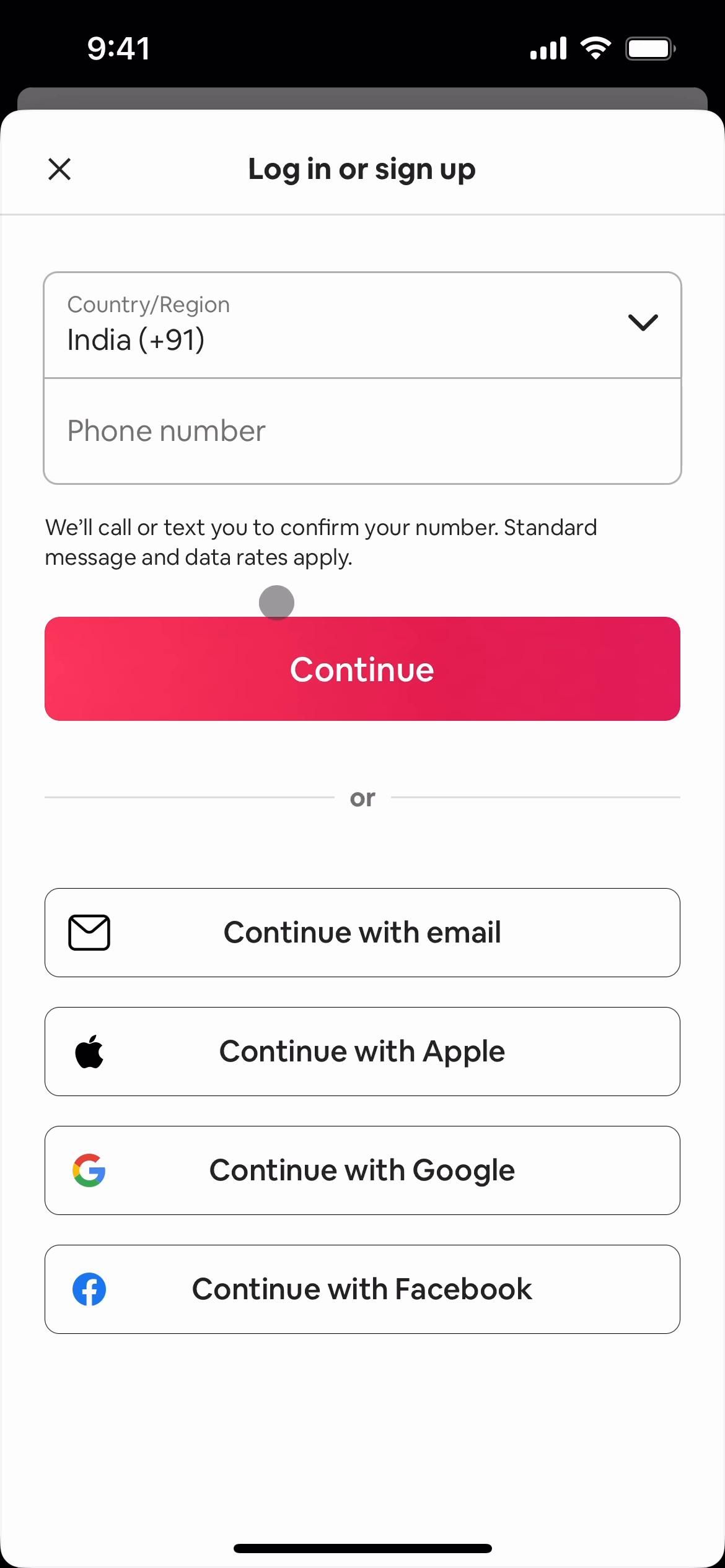Select Continue with Google
Image resolution: width=725 pixels, height=1568 pixels.
coord(362,1170)
